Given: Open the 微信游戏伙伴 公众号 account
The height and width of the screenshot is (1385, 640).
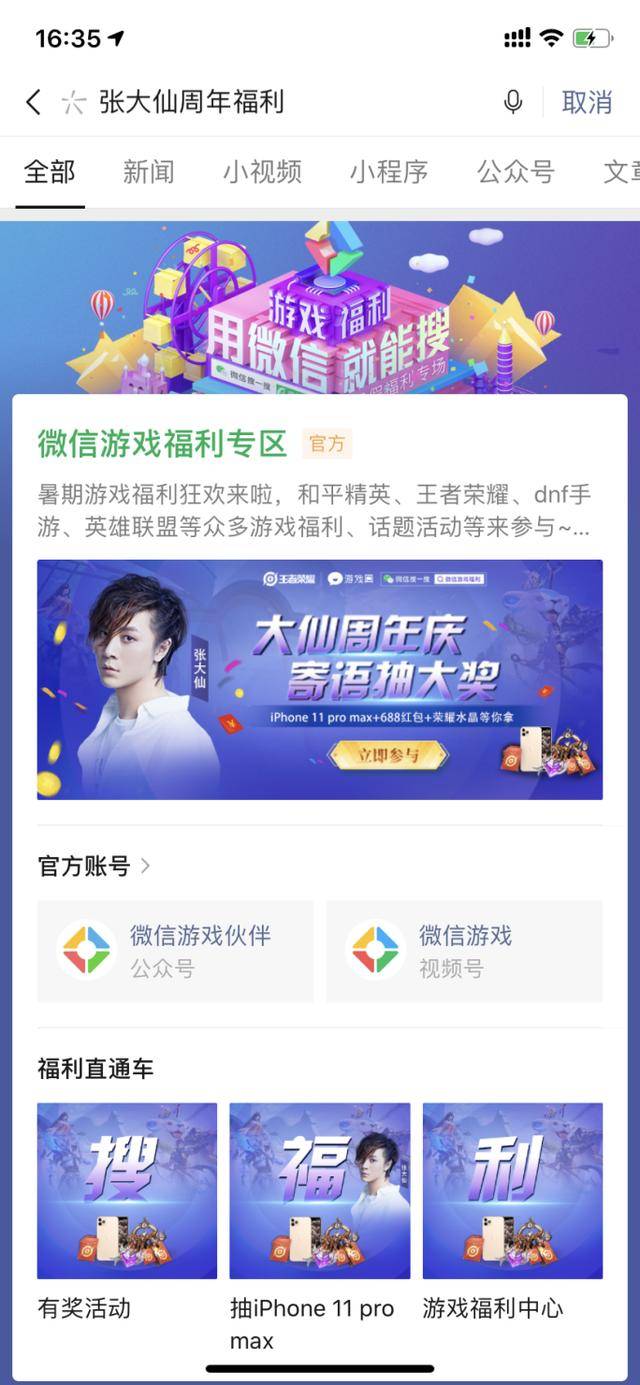Looking at the screenshot, I should [x=175, y=951].
